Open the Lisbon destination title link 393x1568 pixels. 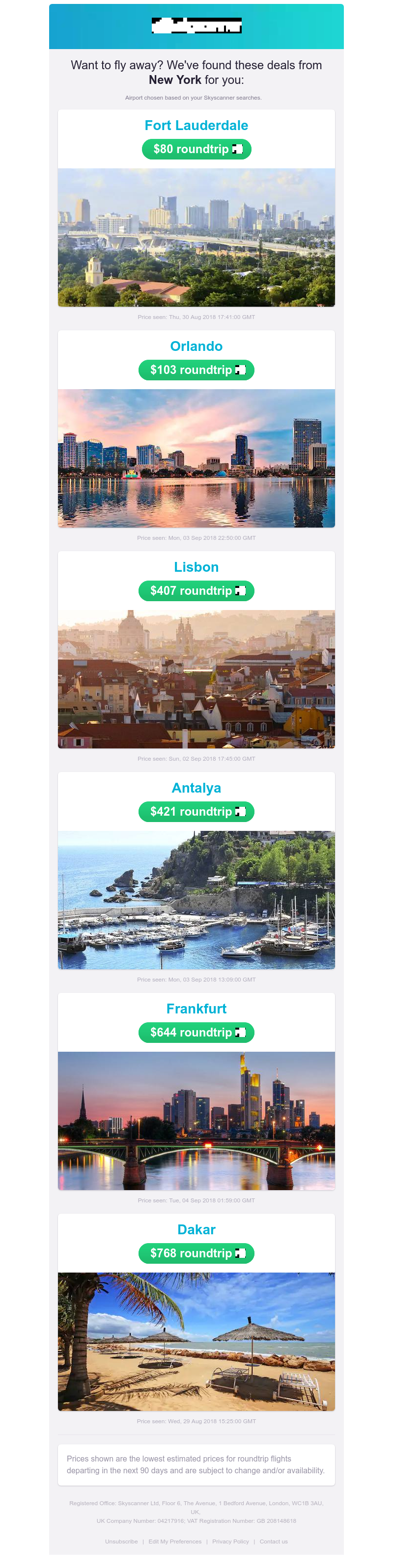pyautogui.click(x=196, y=567)
